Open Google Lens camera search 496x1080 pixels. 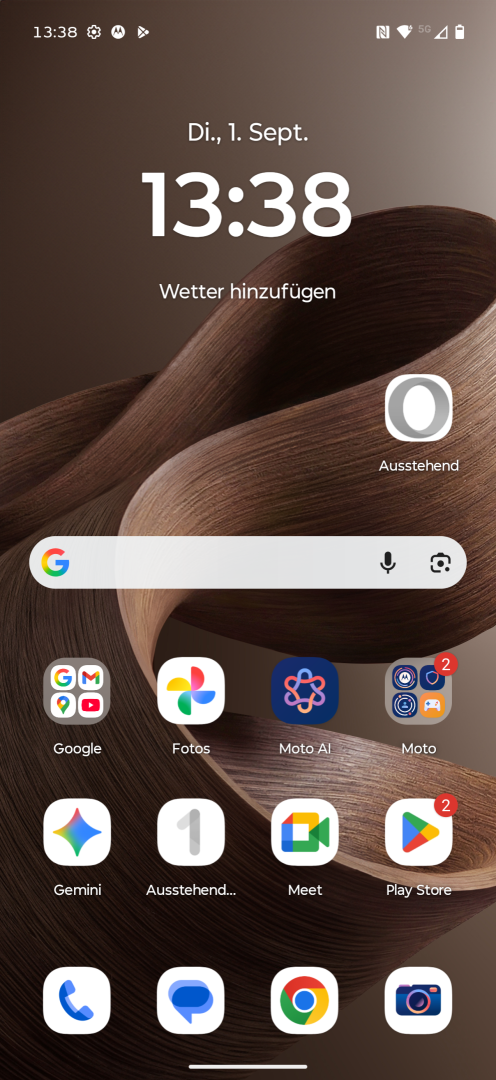[440, 563]
